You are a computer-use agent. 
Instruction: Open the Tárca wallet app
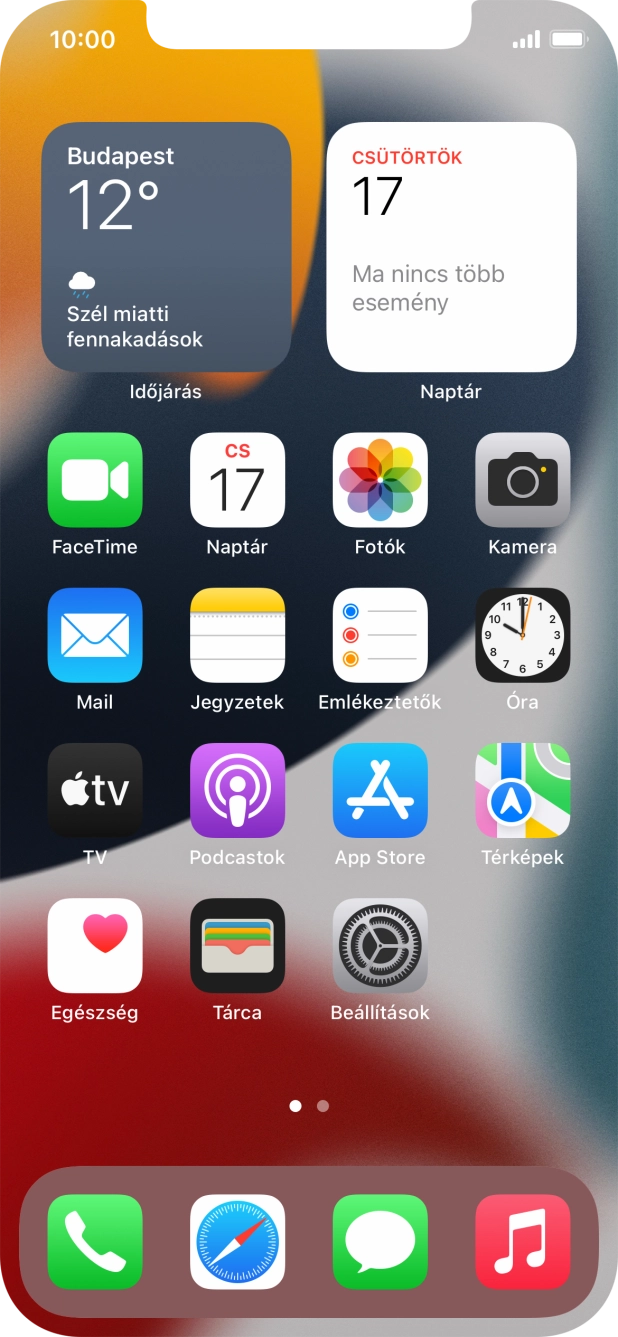pos(237,945)
